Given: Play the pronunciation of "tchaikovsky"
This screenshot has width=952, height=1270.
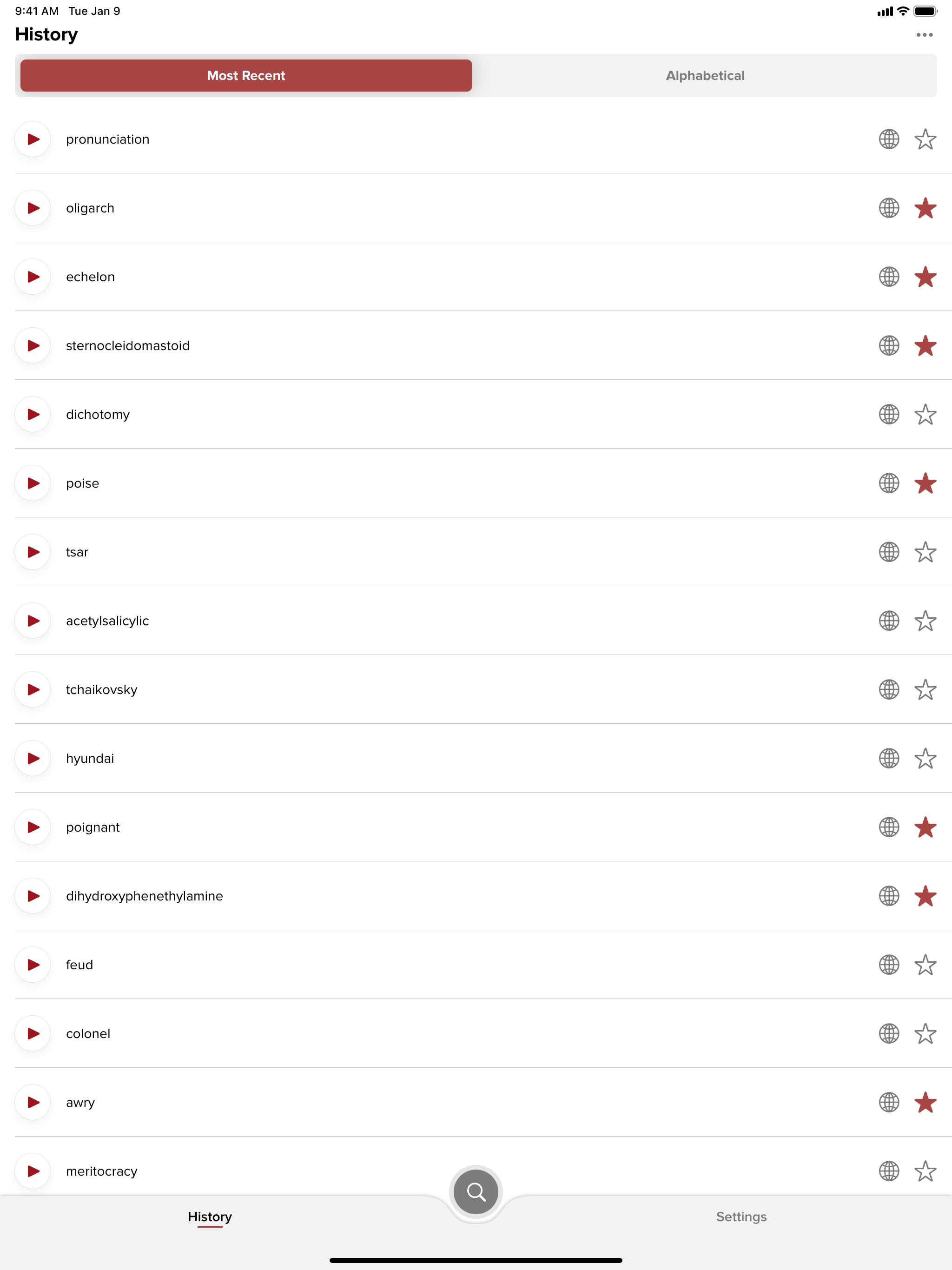Looking at the screenshot, I should click(33, 689).
